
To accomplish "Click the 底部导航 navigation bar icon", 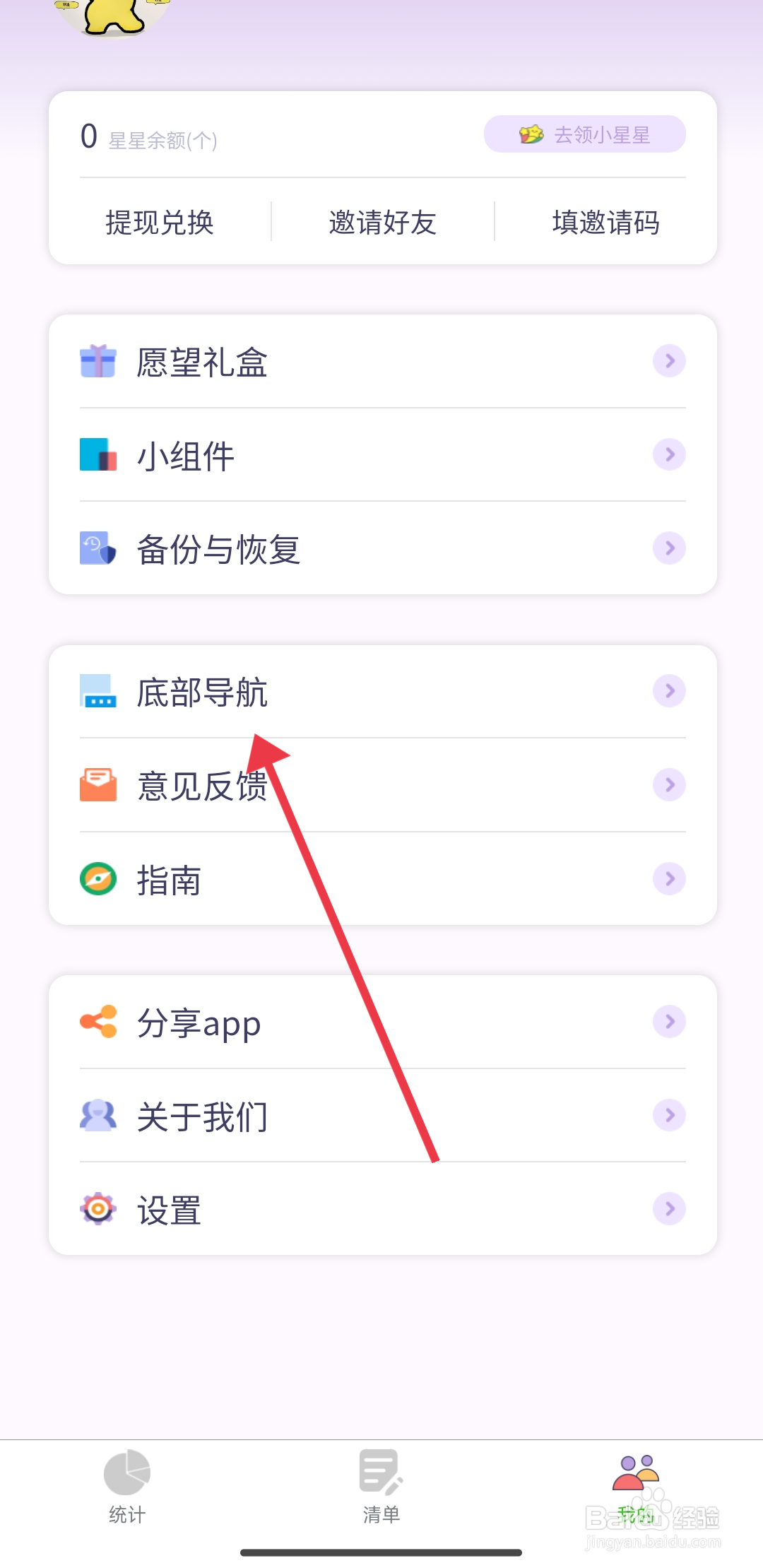I will point(99,690).
